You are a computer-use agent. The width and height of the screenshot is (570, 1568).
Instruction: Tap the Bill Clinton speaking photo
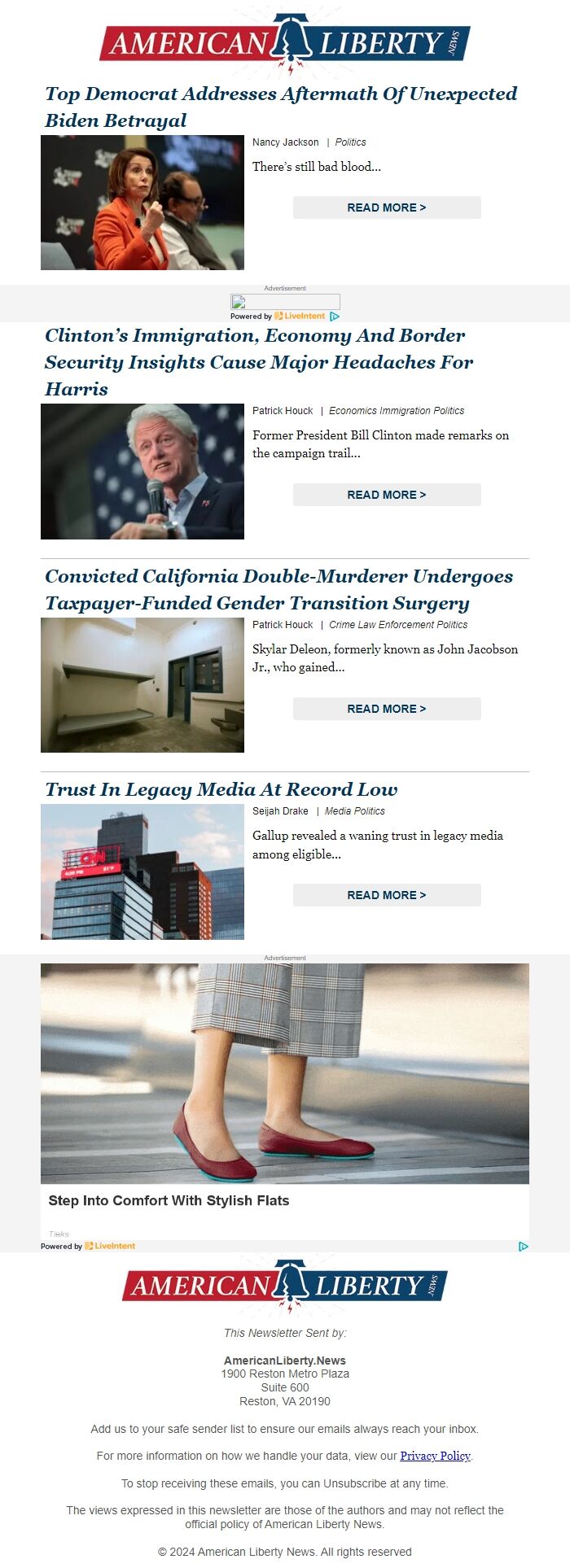[x=142, y=471]
